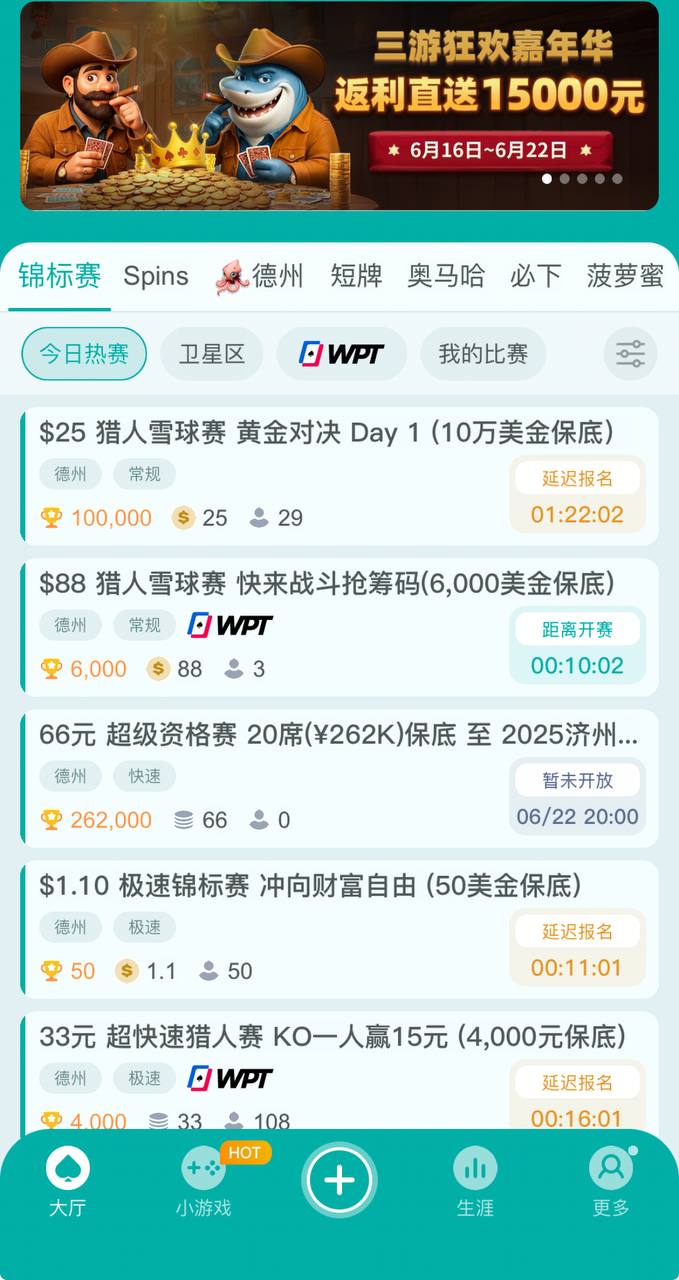679x1280 pixels.
Task: Switch to the 短牌 tab
Action: (x=357, y=276)
